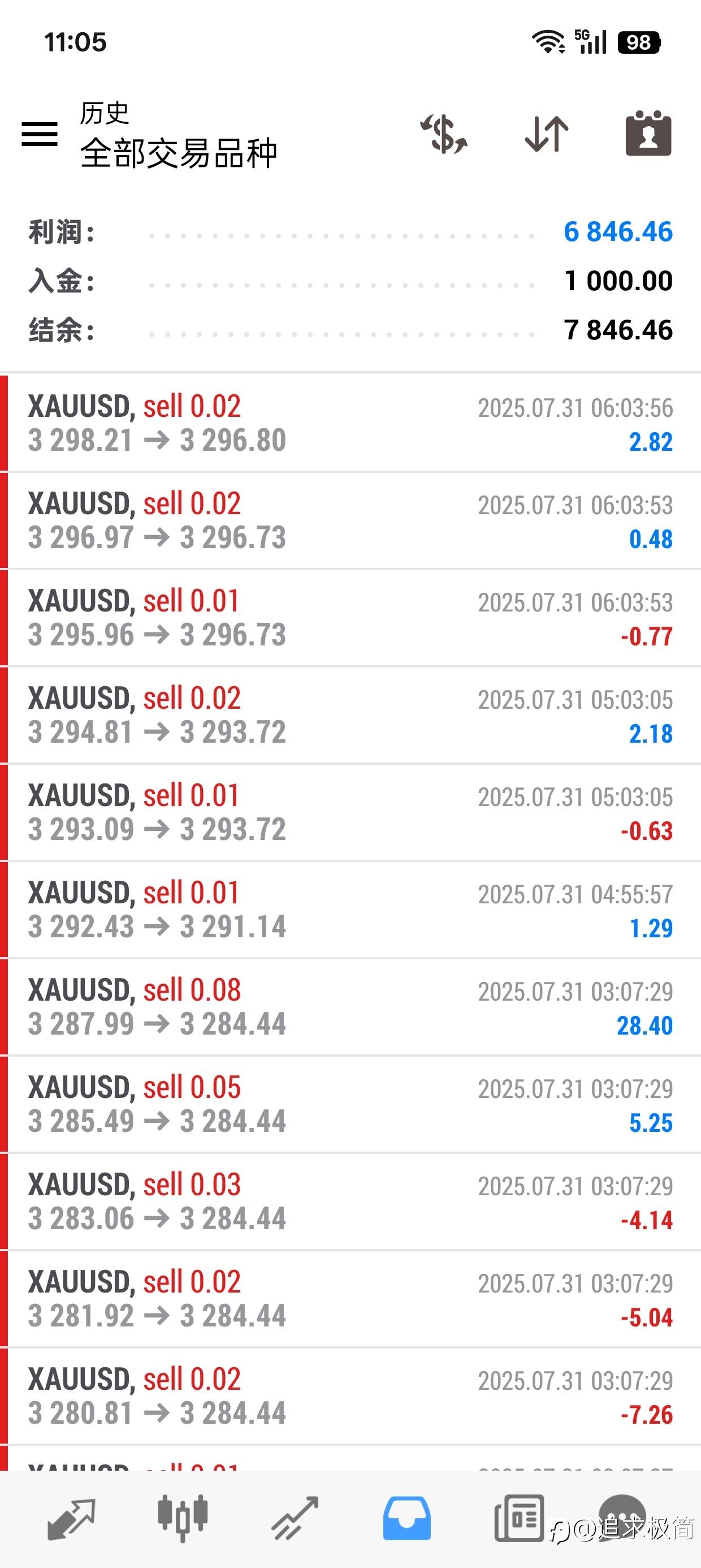Open the trade with profit 0.48
701x1568 pixels.
pos(350,520)
